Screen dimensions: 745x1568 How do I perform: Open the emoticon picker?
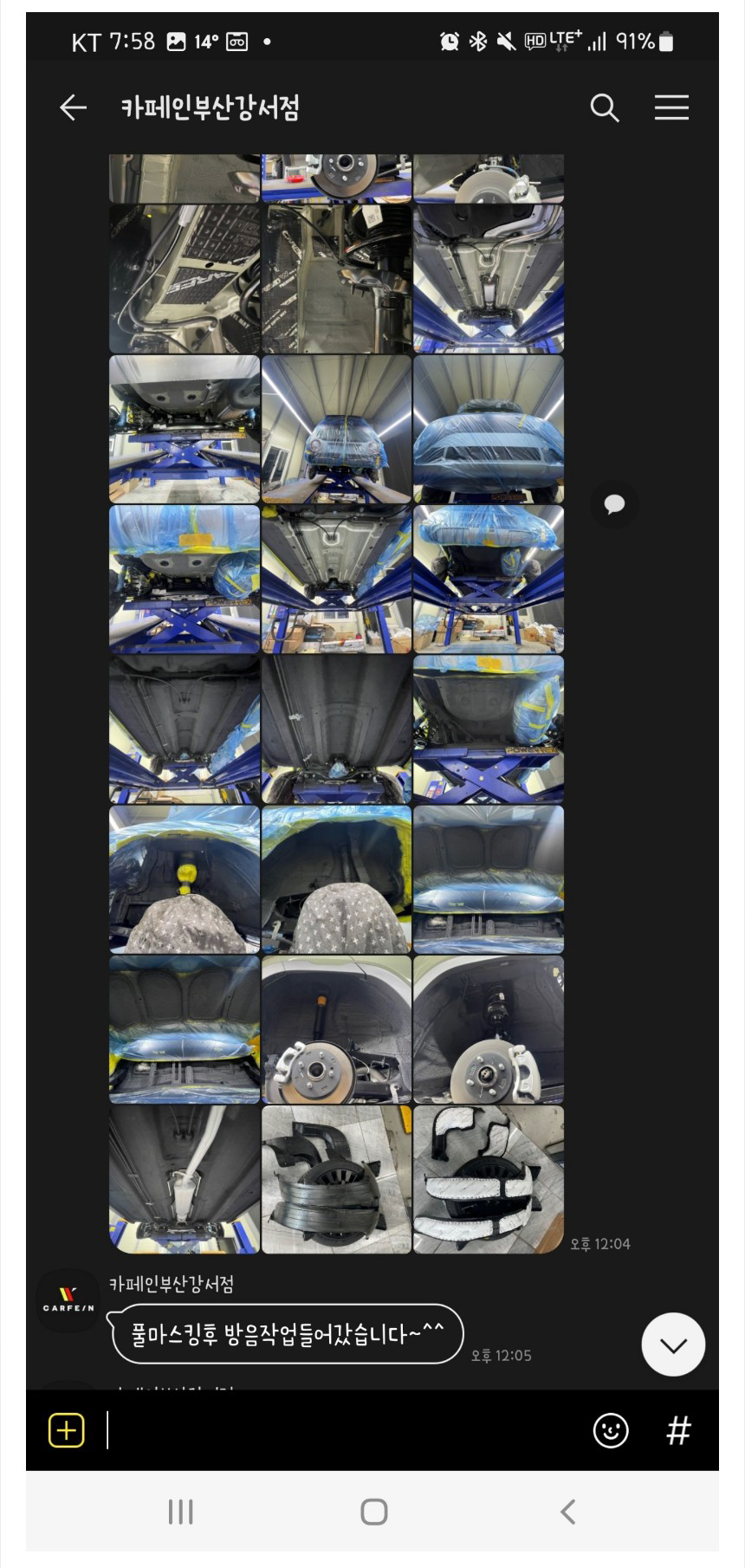click(611, 1430)
